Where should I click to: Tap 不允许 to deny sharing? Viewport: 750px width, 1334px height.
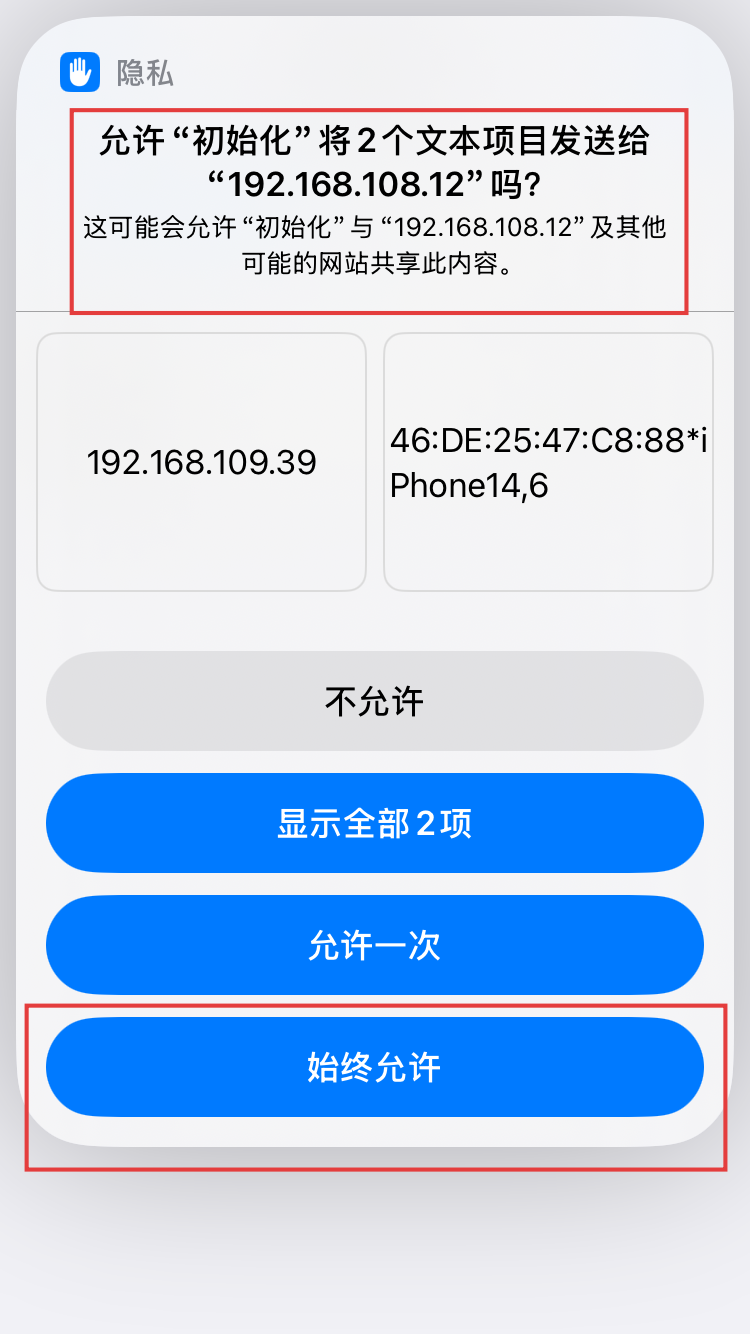tap(375, 701)
